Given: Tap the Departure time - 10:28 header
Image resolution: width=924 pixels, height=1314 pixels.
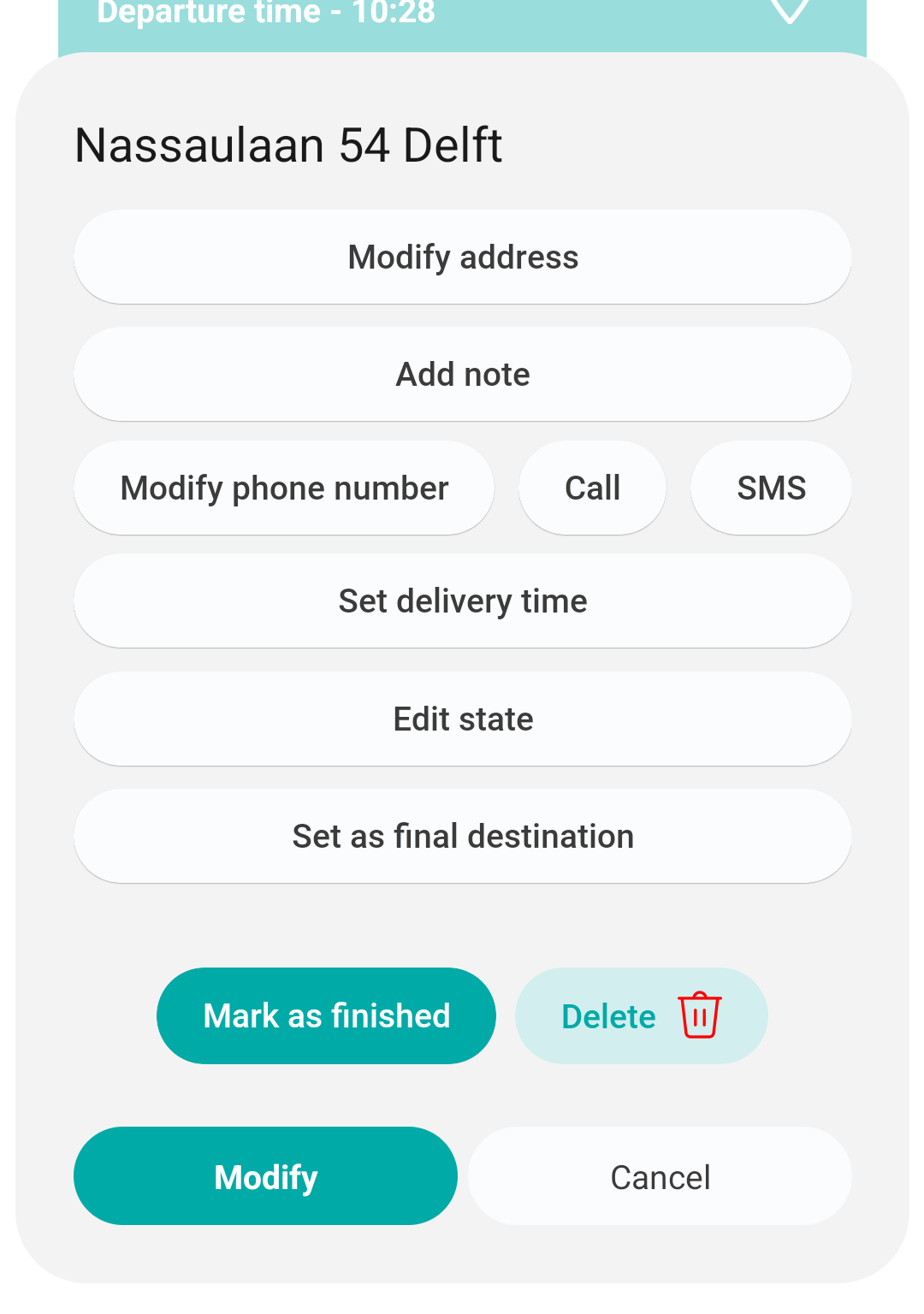Looking at the screenshot, I should tap(265, 12).
